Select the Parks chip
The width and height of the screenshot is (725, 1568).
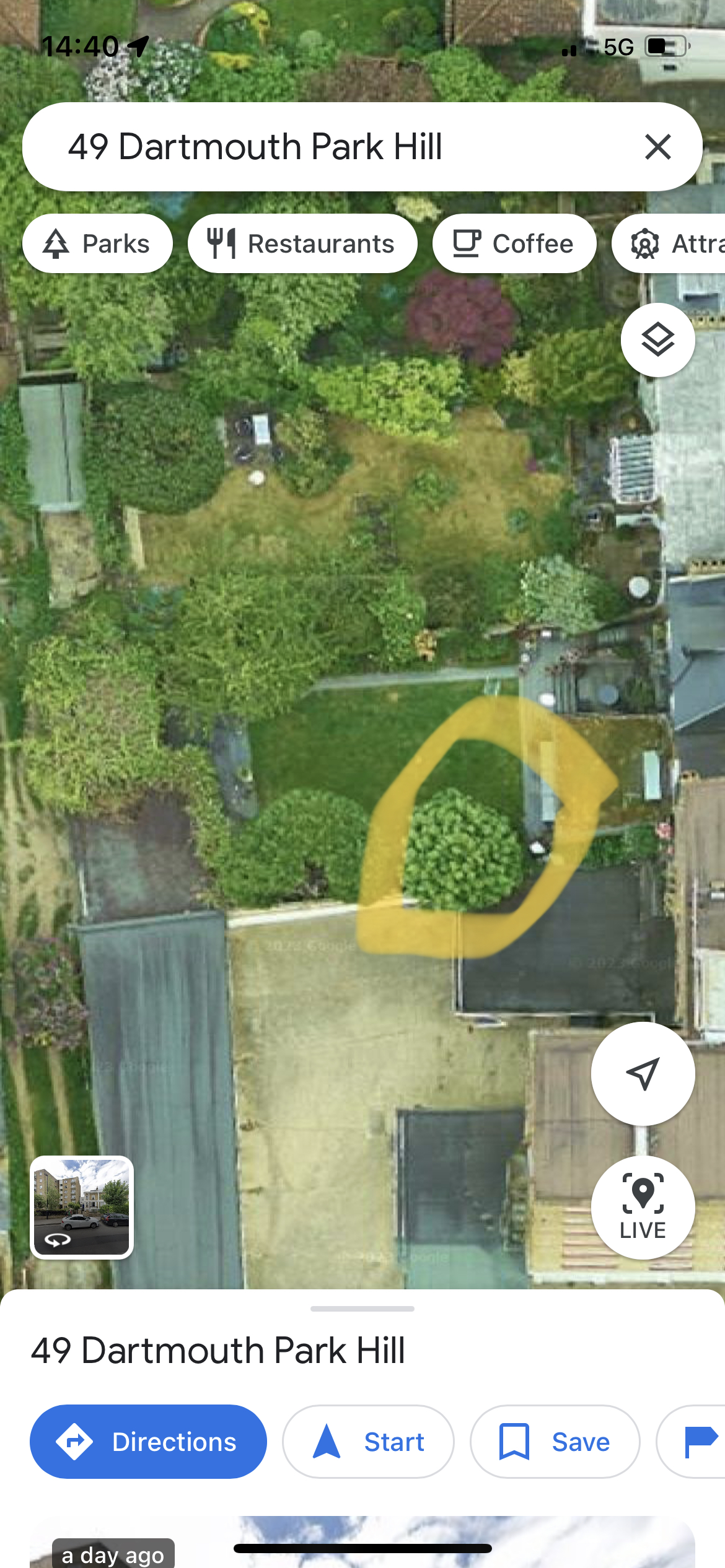(x=97, y=243)
